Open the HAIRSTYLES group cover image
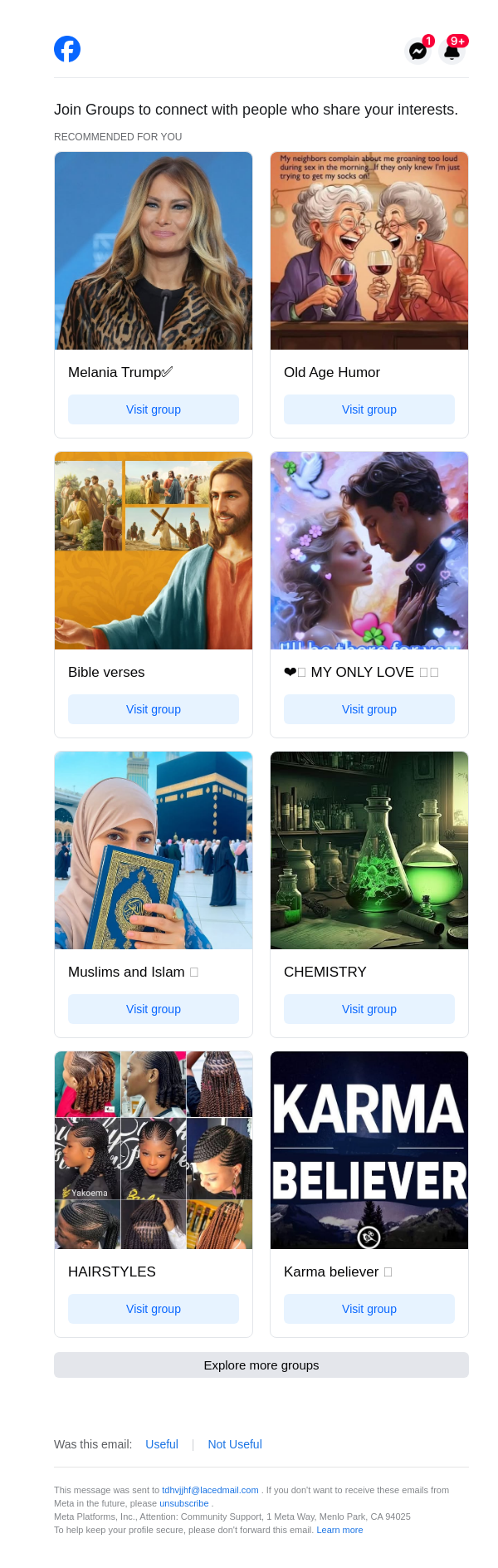 click(154, 1150)
